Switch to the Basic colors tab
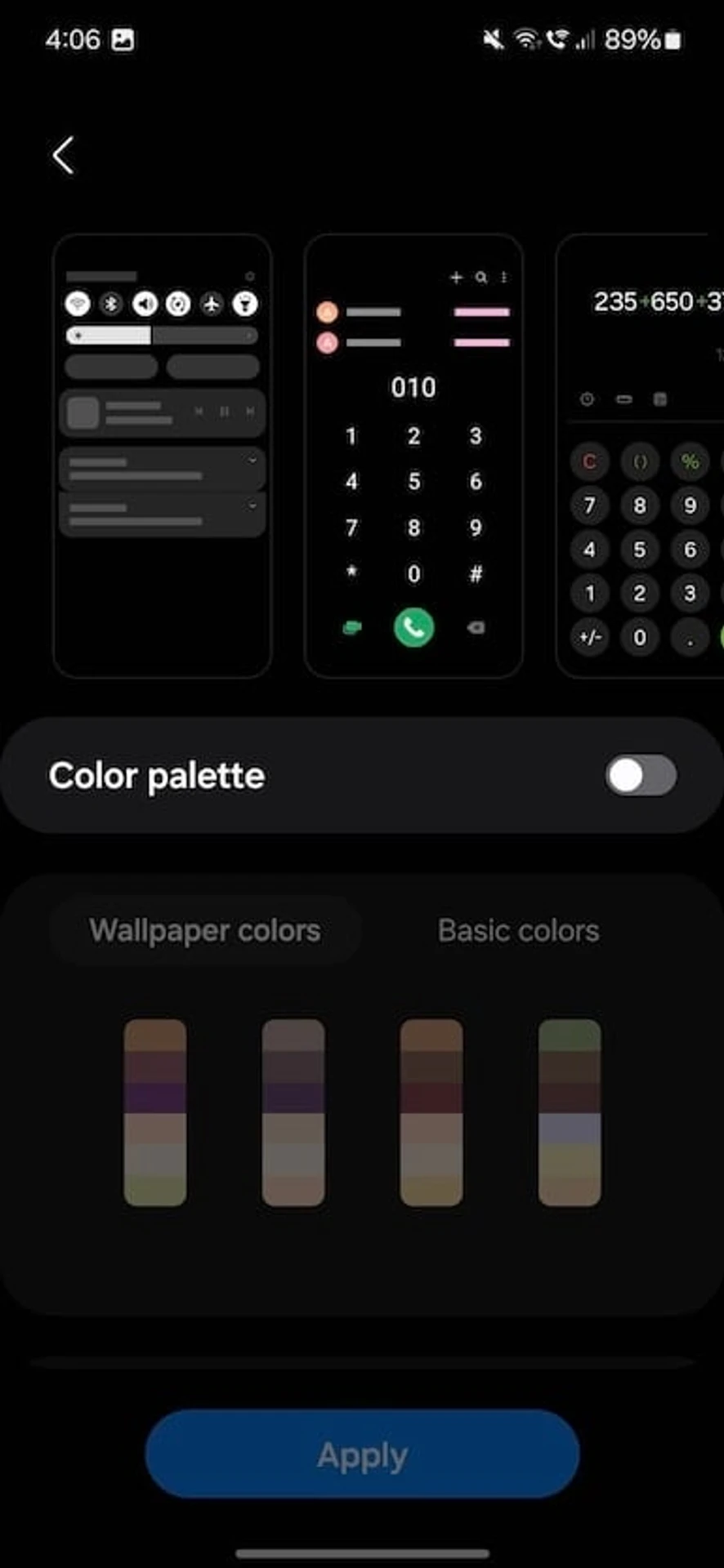Image resolution: width=724 pixels, height=1568 pixels. click(x=518, y=930)
